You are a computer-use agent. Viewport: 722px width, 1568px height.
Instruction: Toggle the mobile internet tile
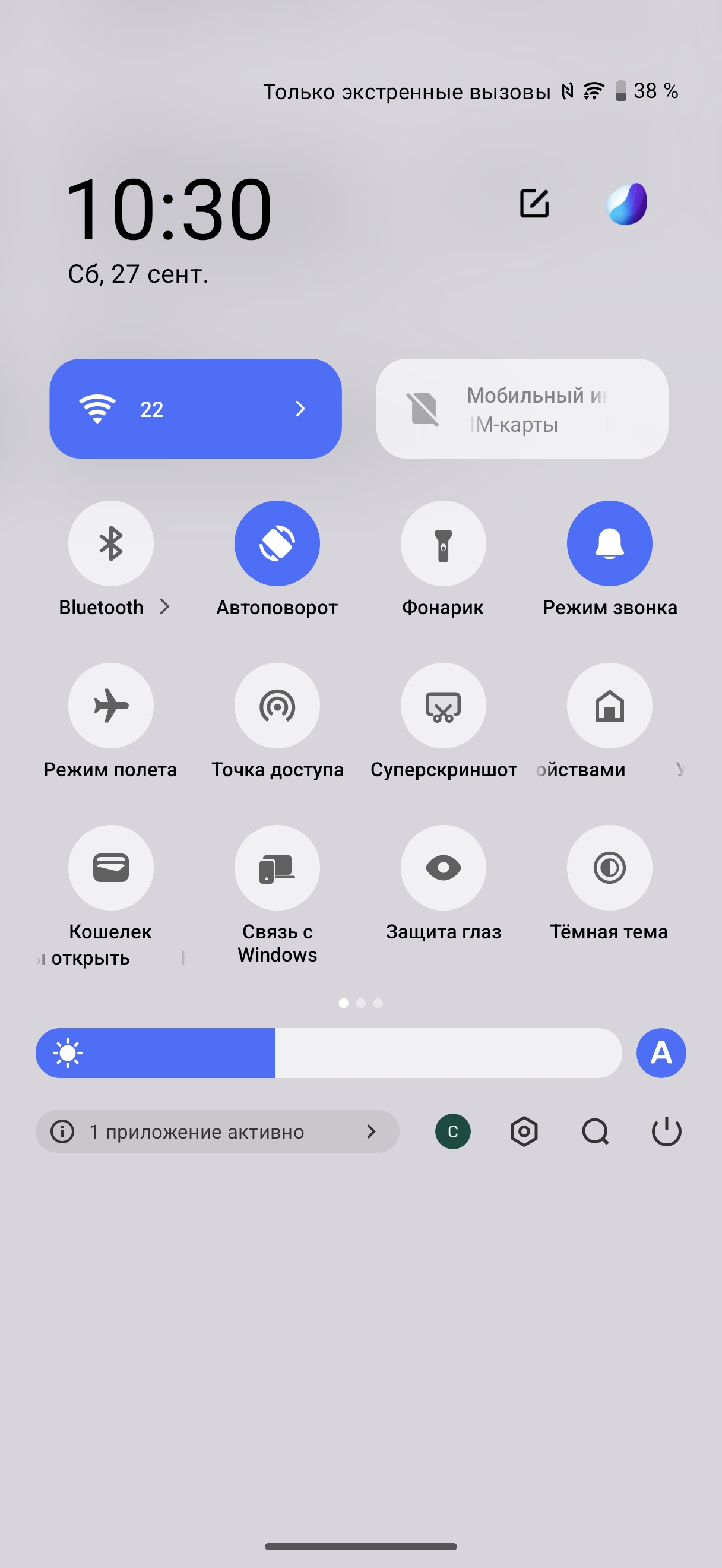(521, 409)
